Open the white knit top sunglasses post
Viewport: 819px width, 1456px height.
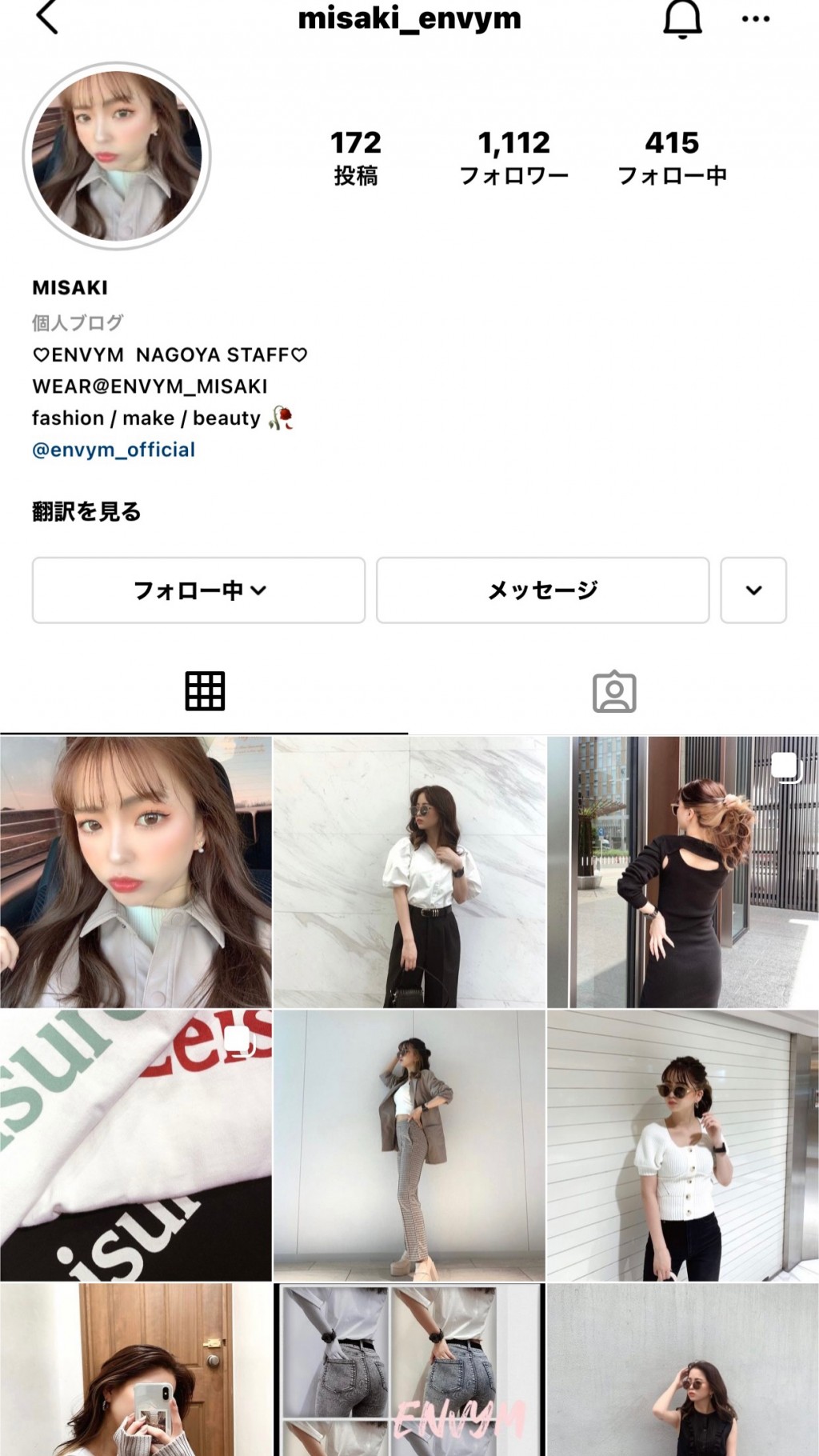[x=683, y=1146]
